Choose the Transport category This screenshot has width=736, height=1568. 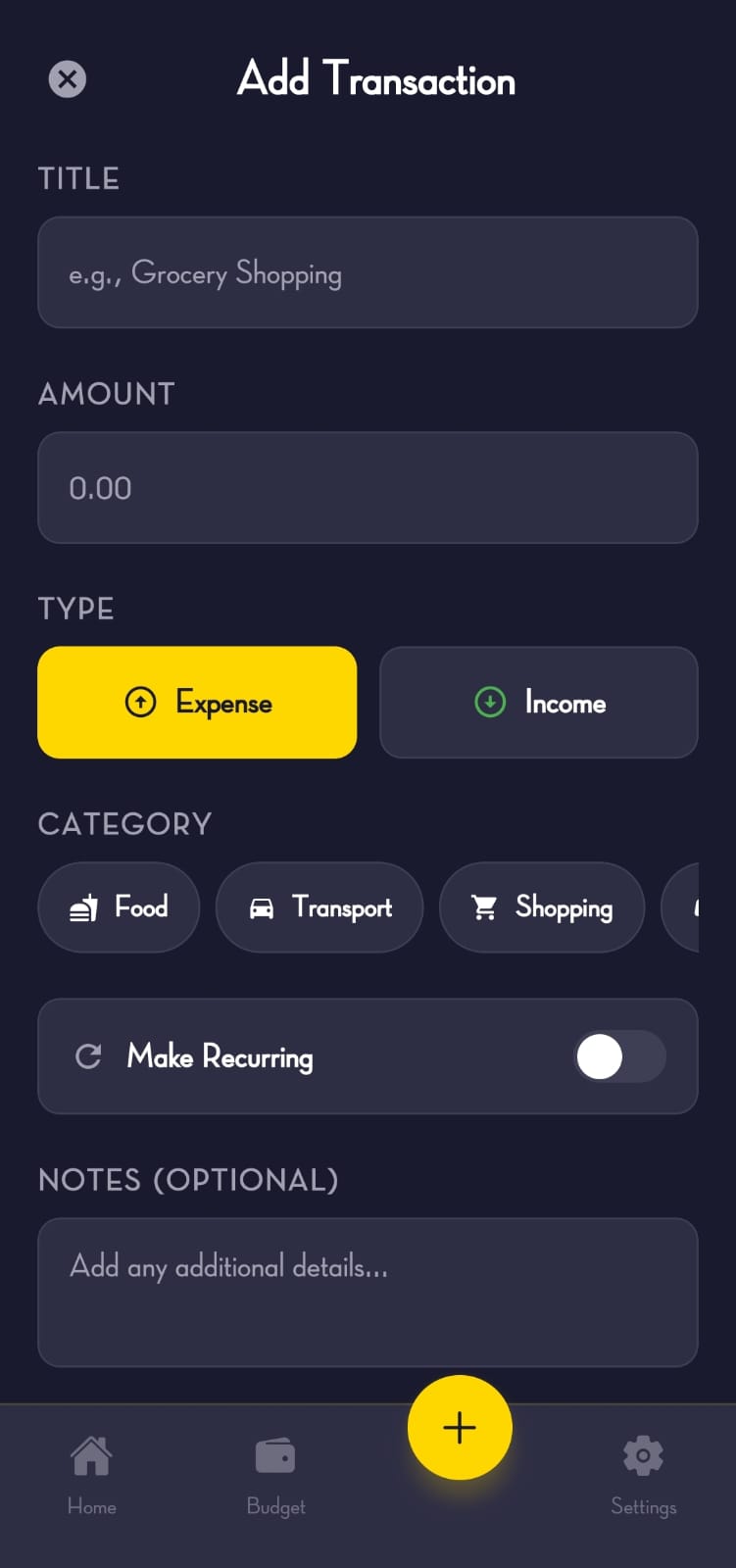(319, 907)
